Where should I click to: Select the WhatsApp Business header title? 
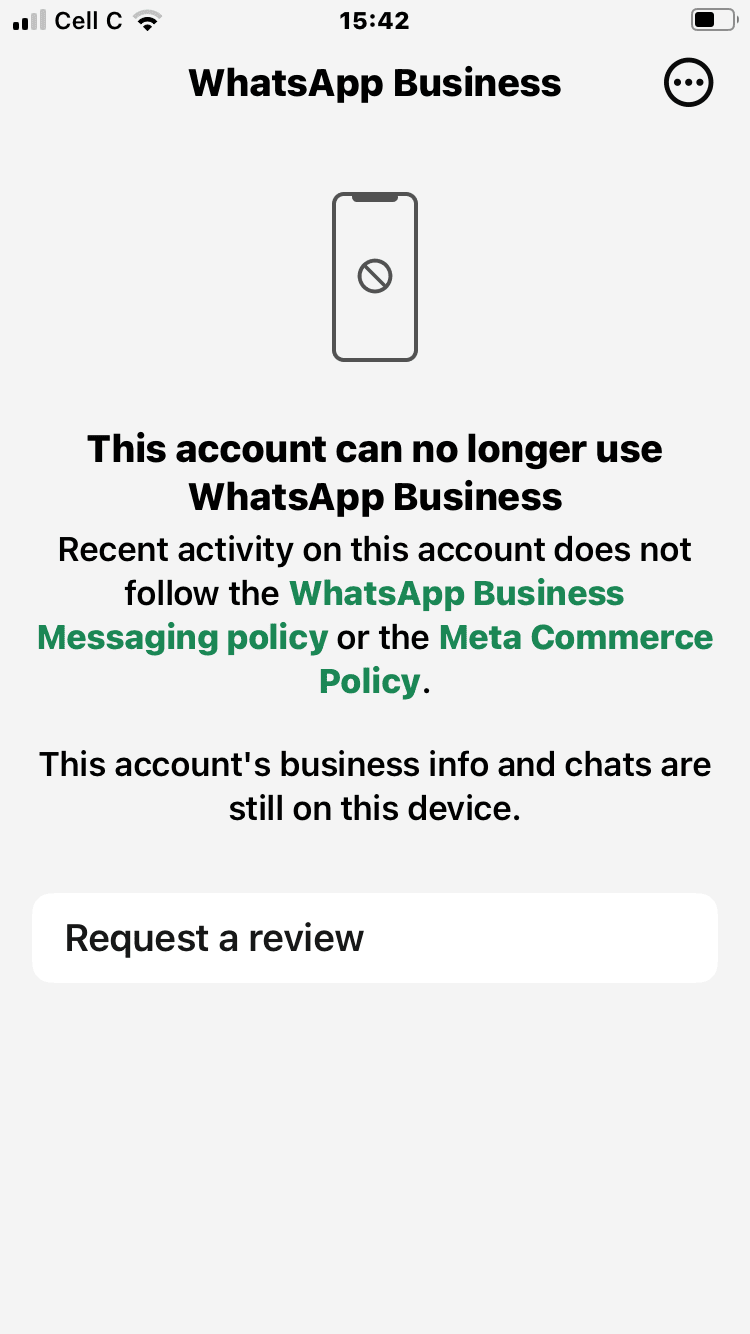click(374, 83)
